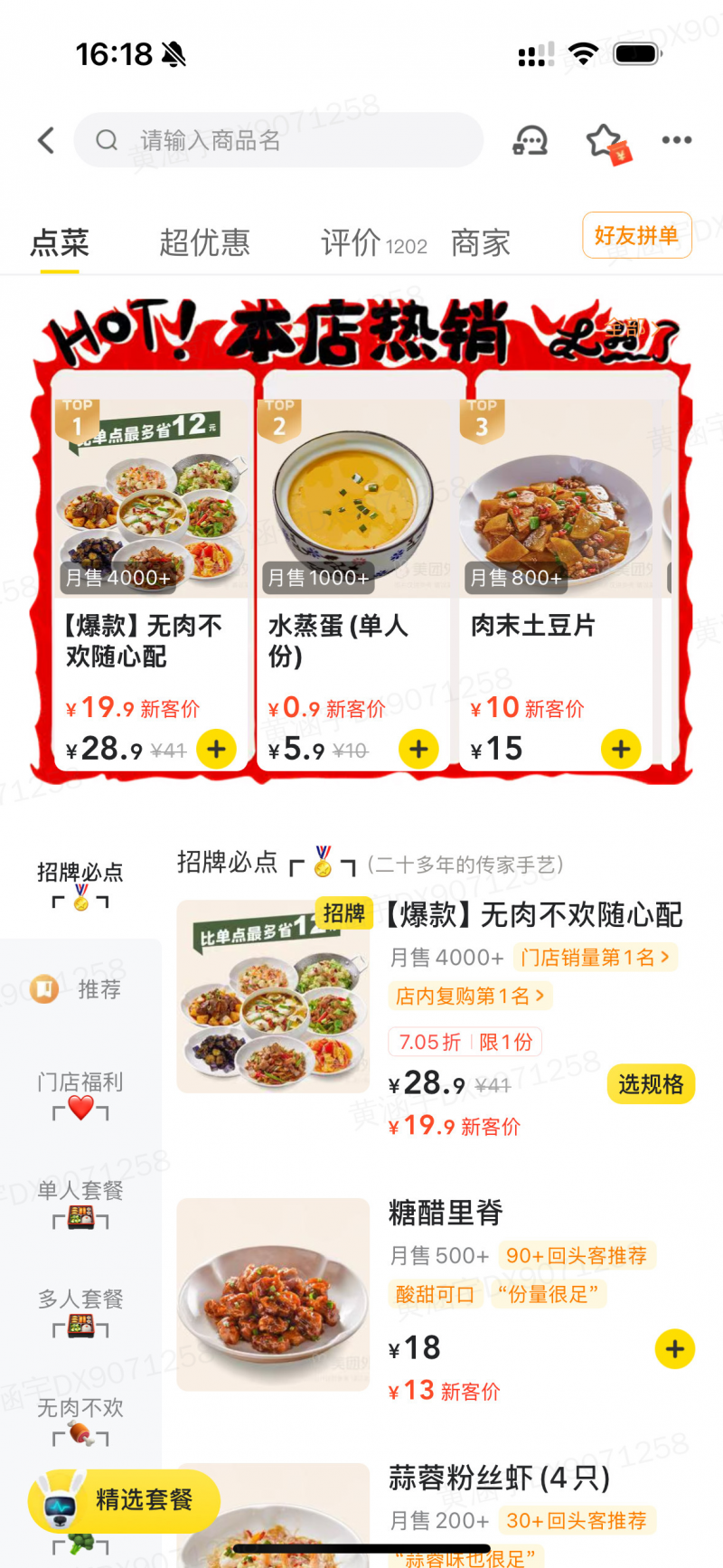
Task: Switch to the 商家 tab
Action: (x=481, y=242)
